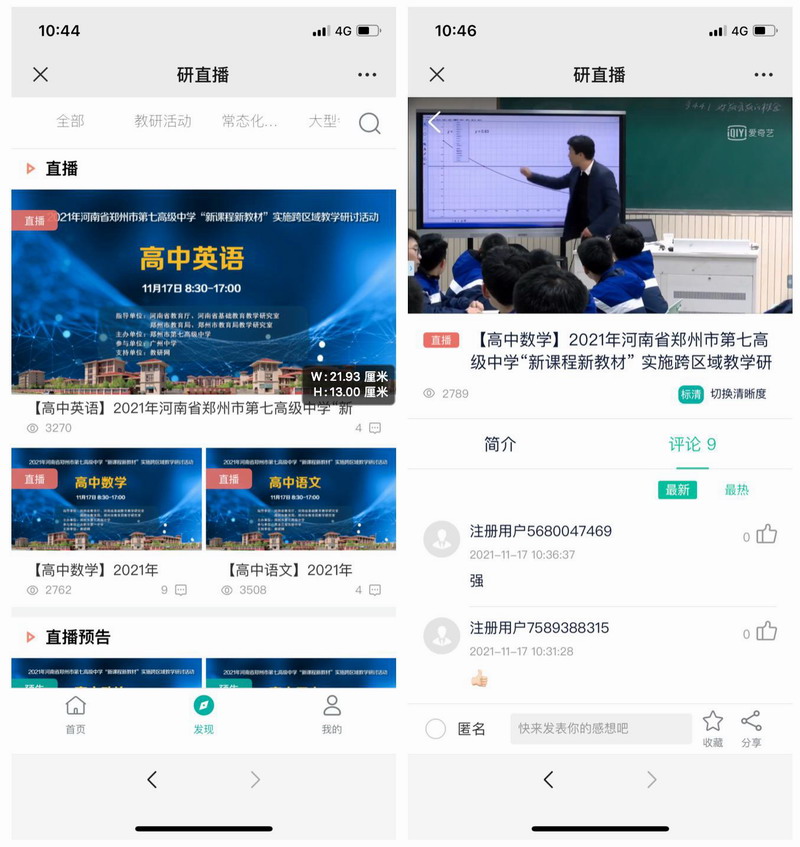Go to the 首页 tab

click(75, 715)
